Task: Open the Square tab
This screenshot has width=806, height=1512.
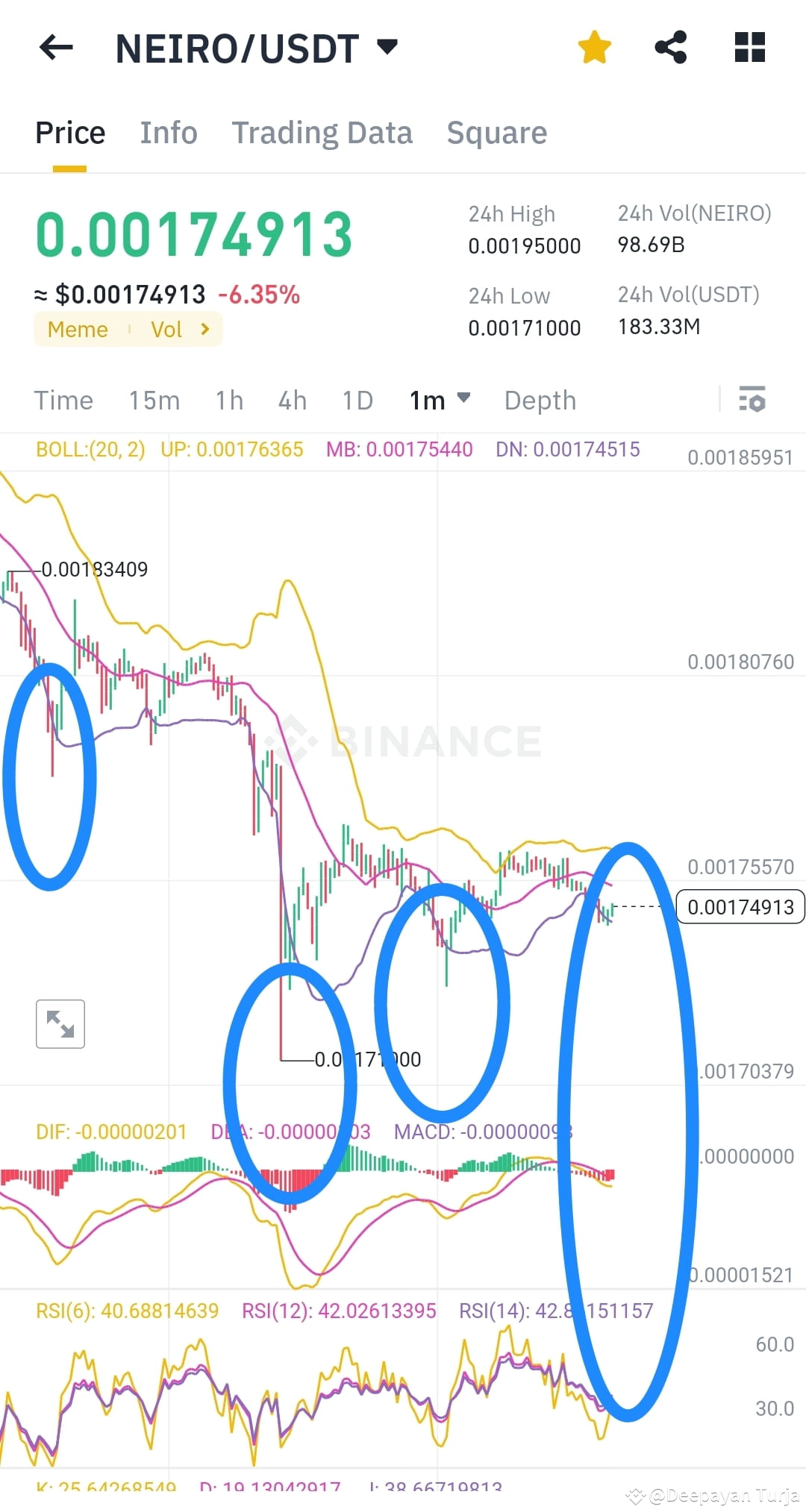Action: pyautogui.click(x=496, y=133)
